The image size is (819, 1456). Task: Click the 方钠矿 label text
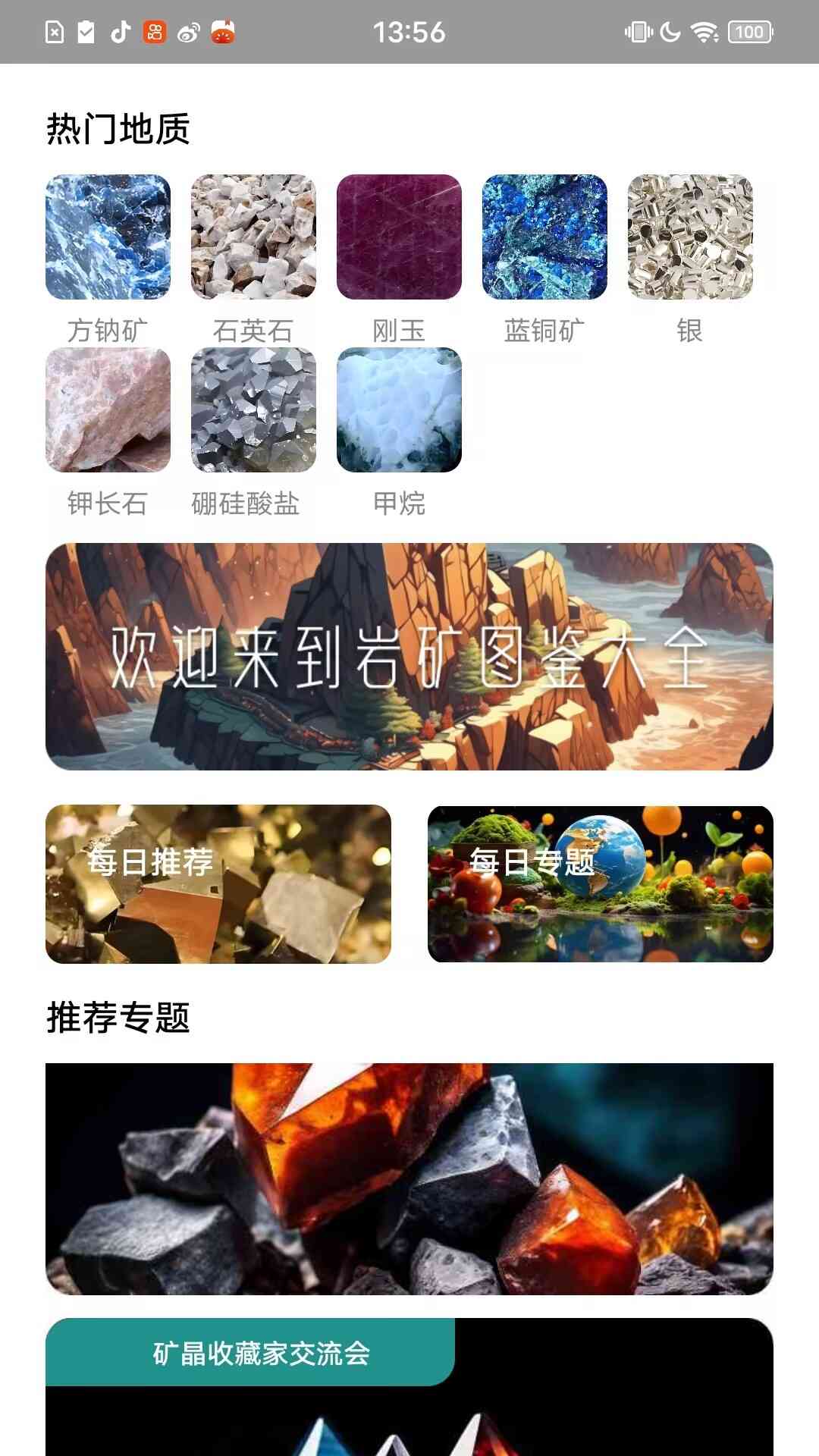pyautogui.click(x=109, y=329)
